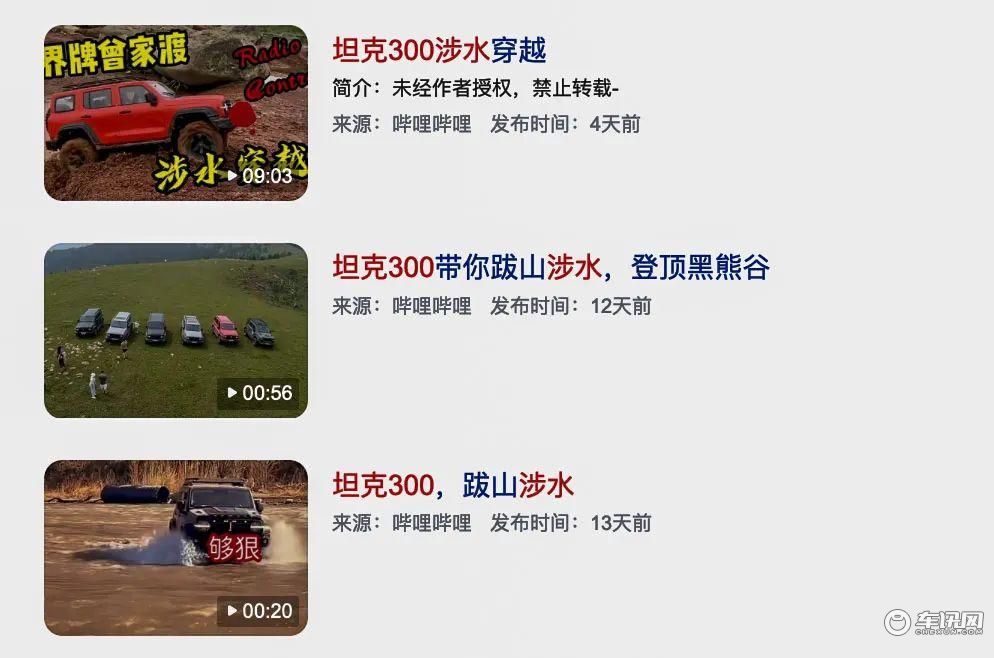This screenshot has height=658, width=994.
Task: Open the title link 坦克300涉水穿越
Action: coord(439,50)
